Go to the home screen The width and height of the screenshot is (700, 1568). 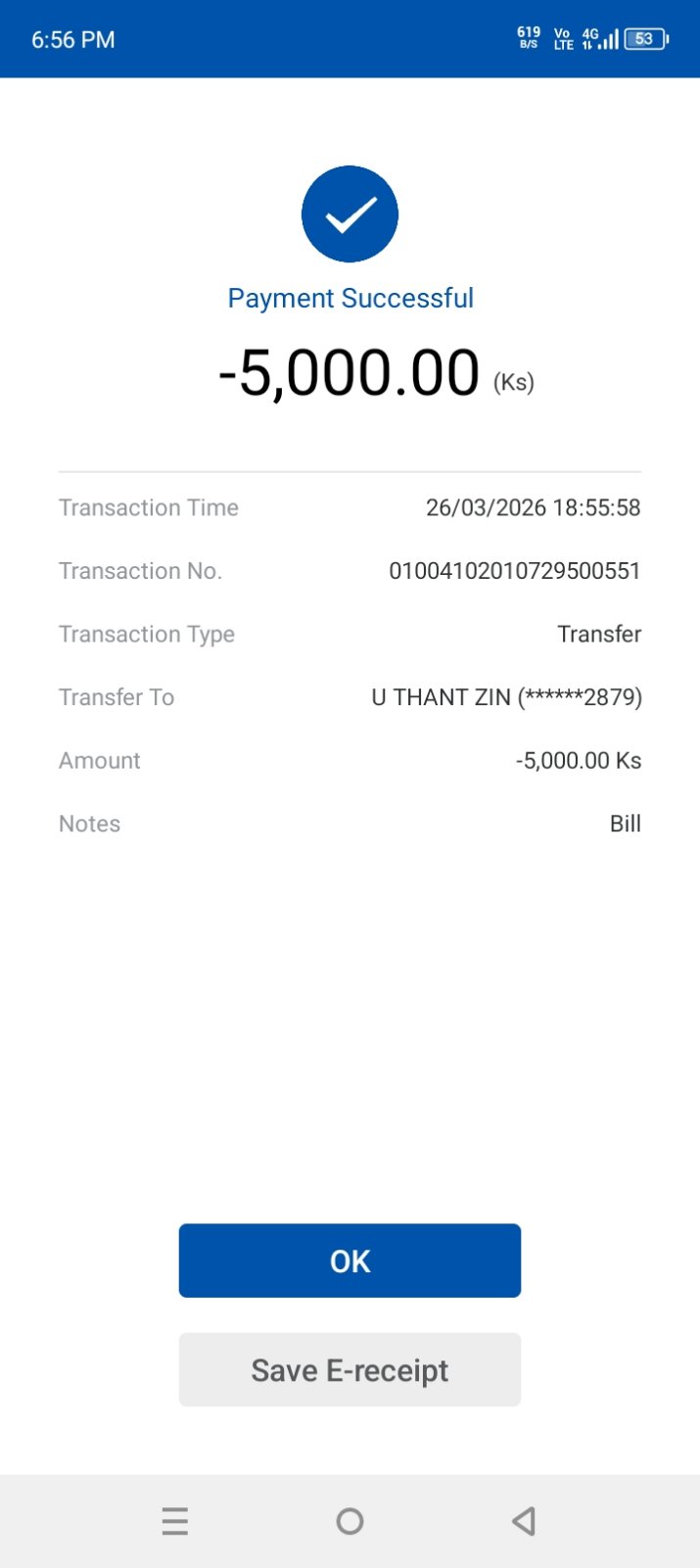tap(350, 1521)
